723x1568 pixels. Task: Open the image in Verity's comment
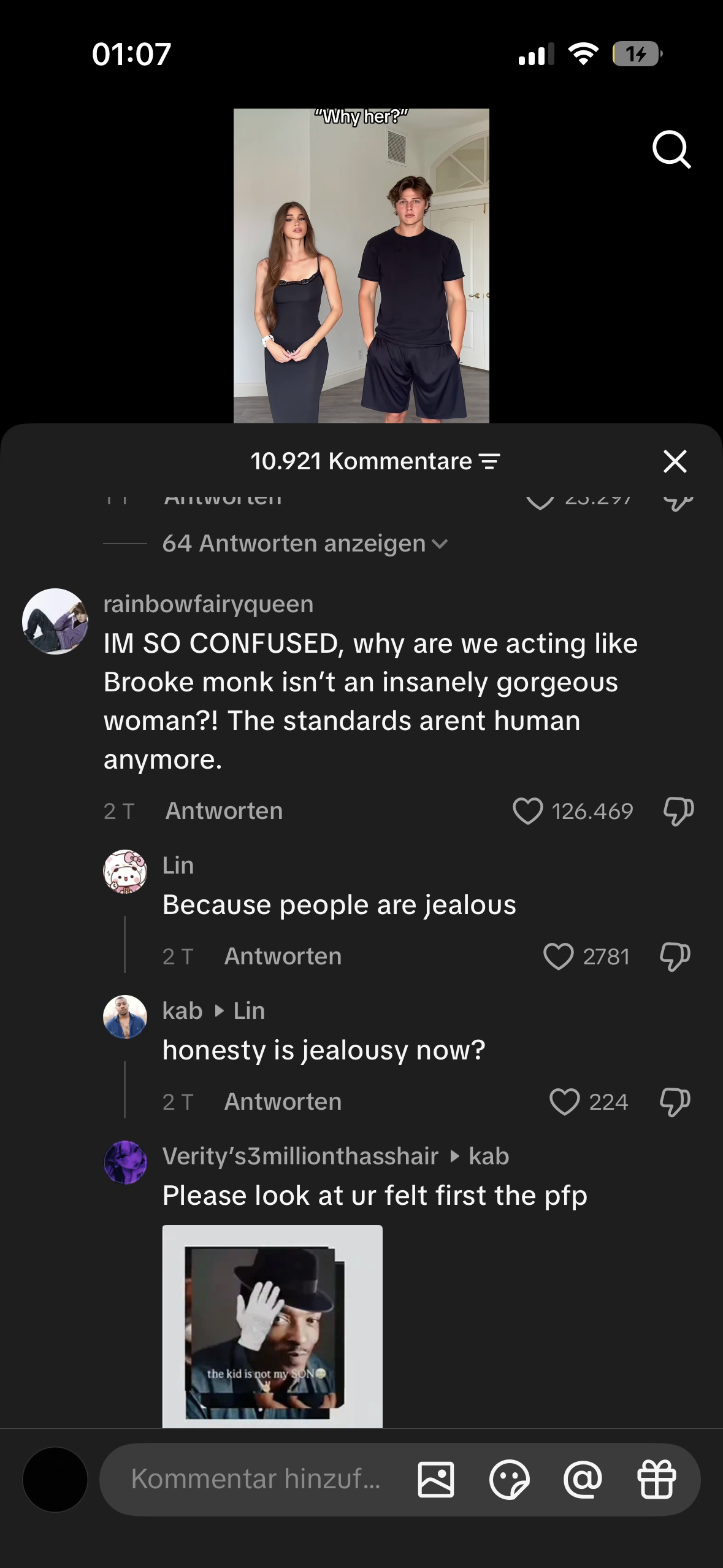tap(272, 1326)
